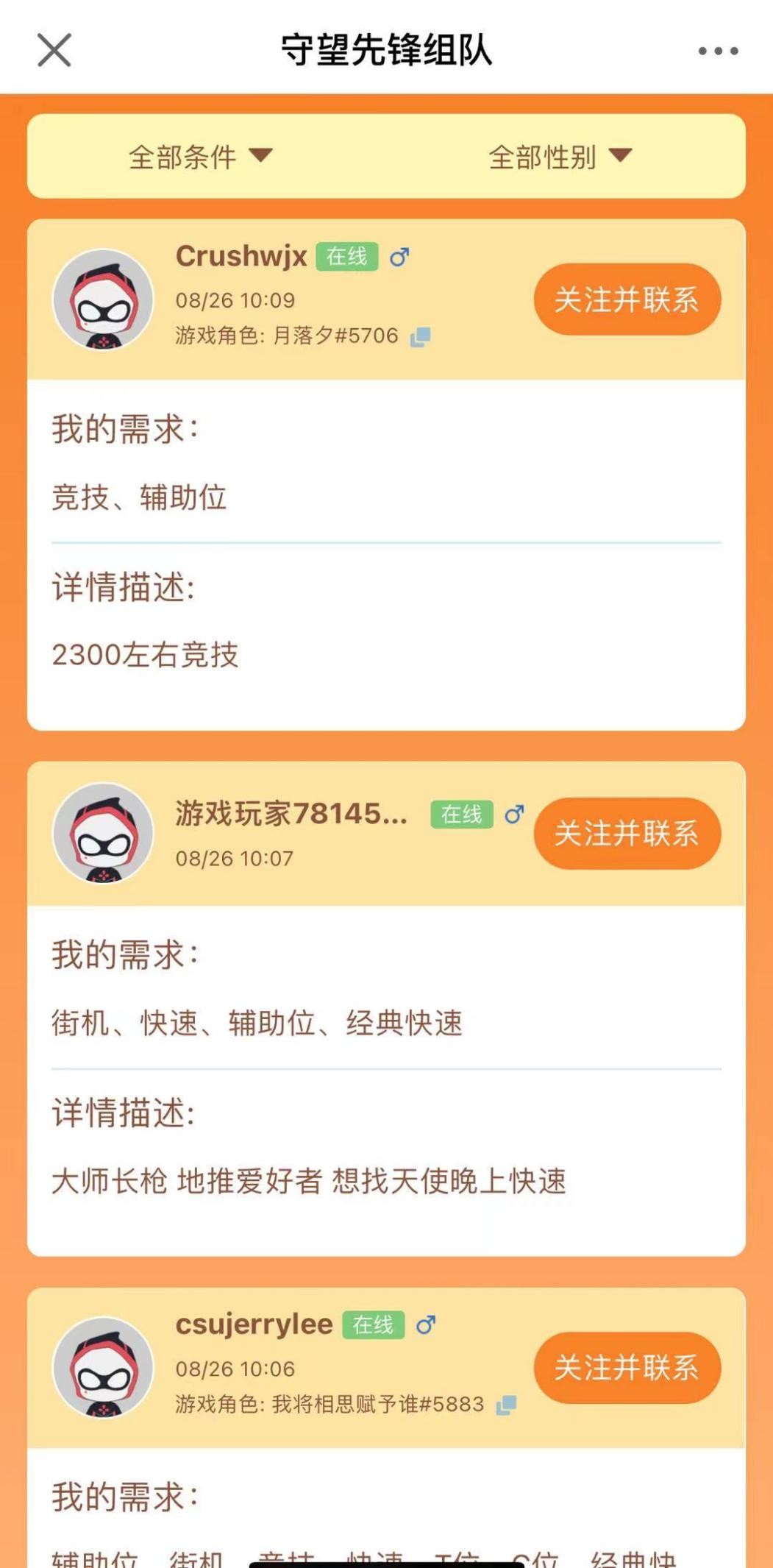
Task: Open the 全部条件 filter dropdown
Action: pyautogui.click(x=181, y=157)
